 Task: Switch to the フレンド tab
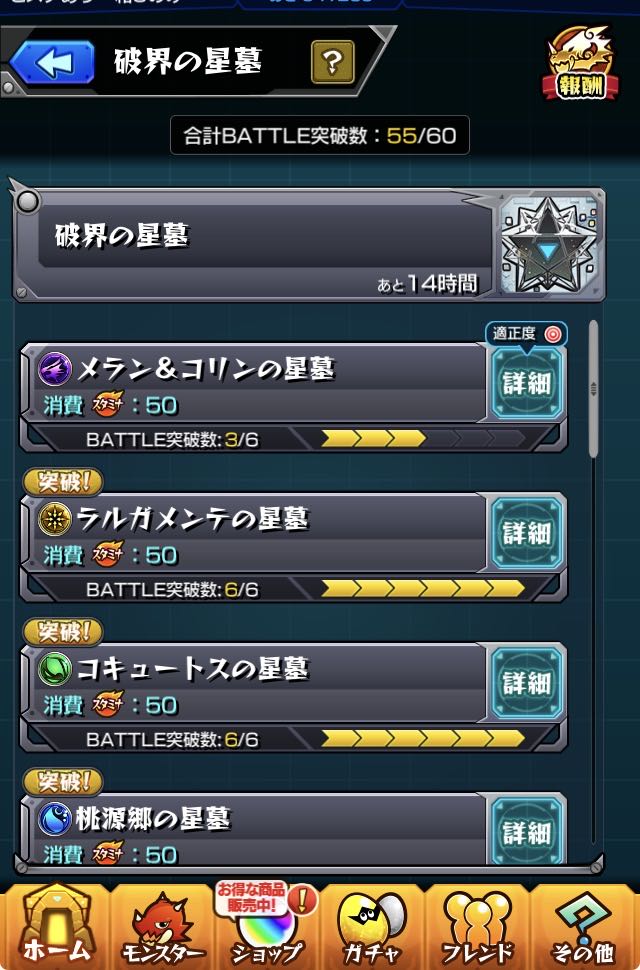[x=477, y=926]
